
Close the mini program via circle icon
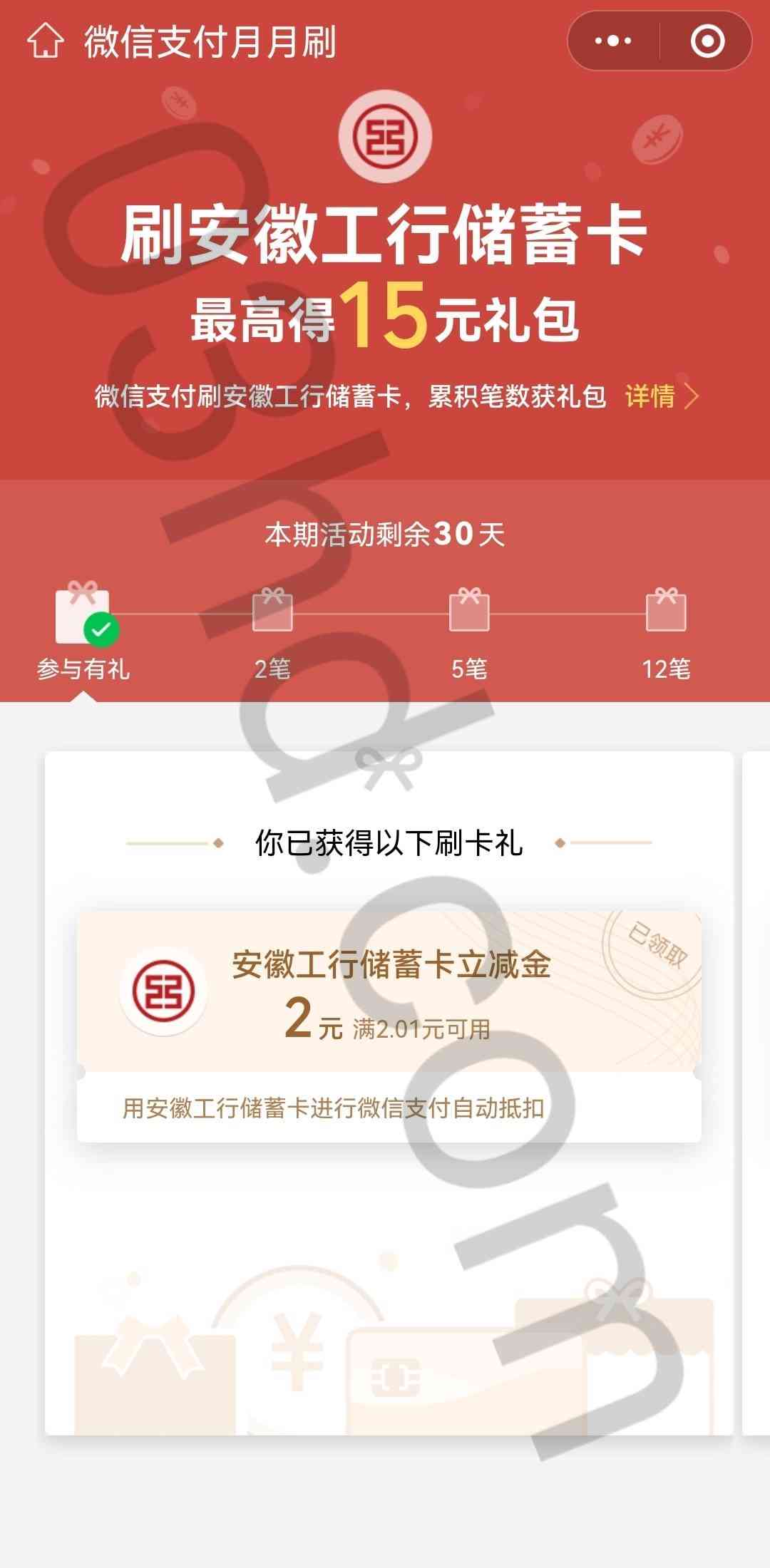(x=707, y=41)
